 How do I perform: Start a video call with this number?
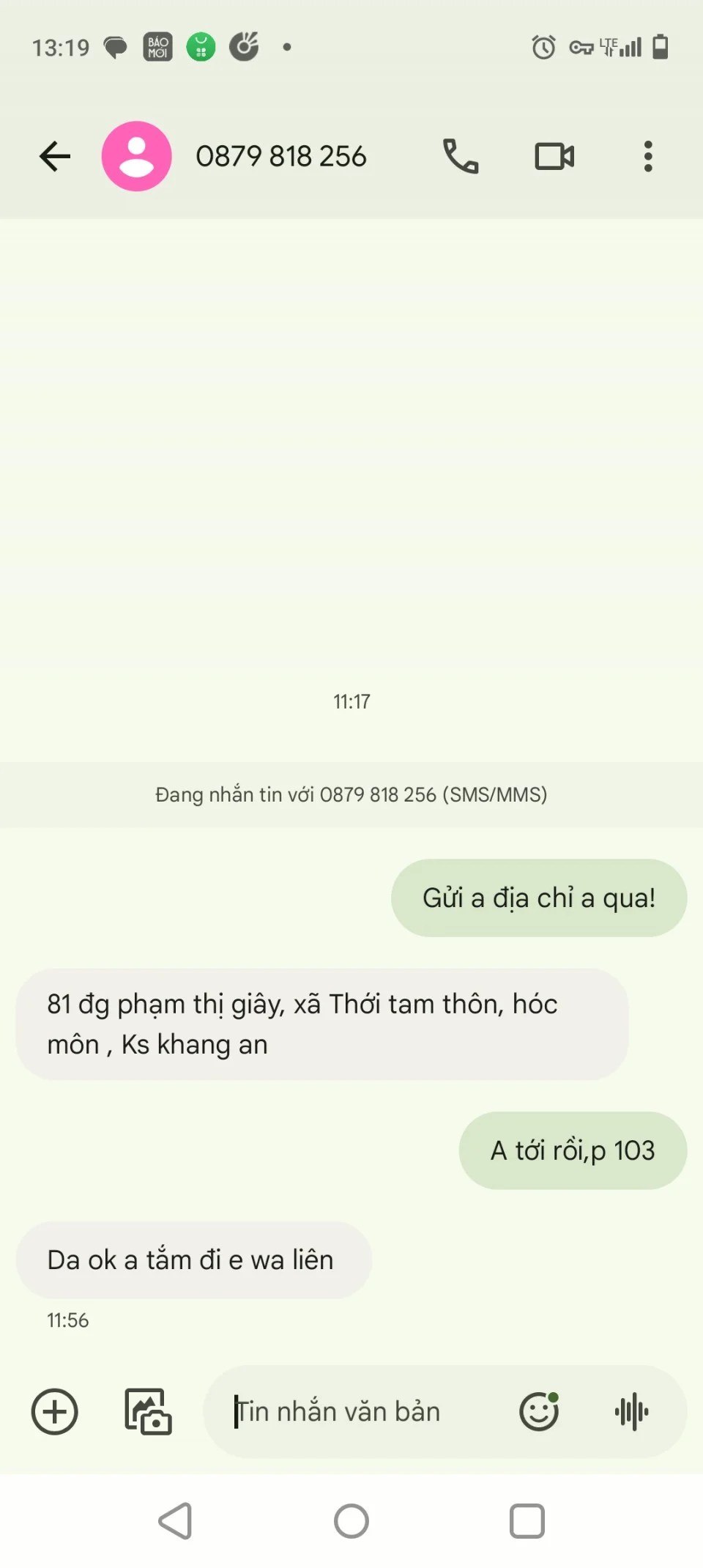point(554,156)
